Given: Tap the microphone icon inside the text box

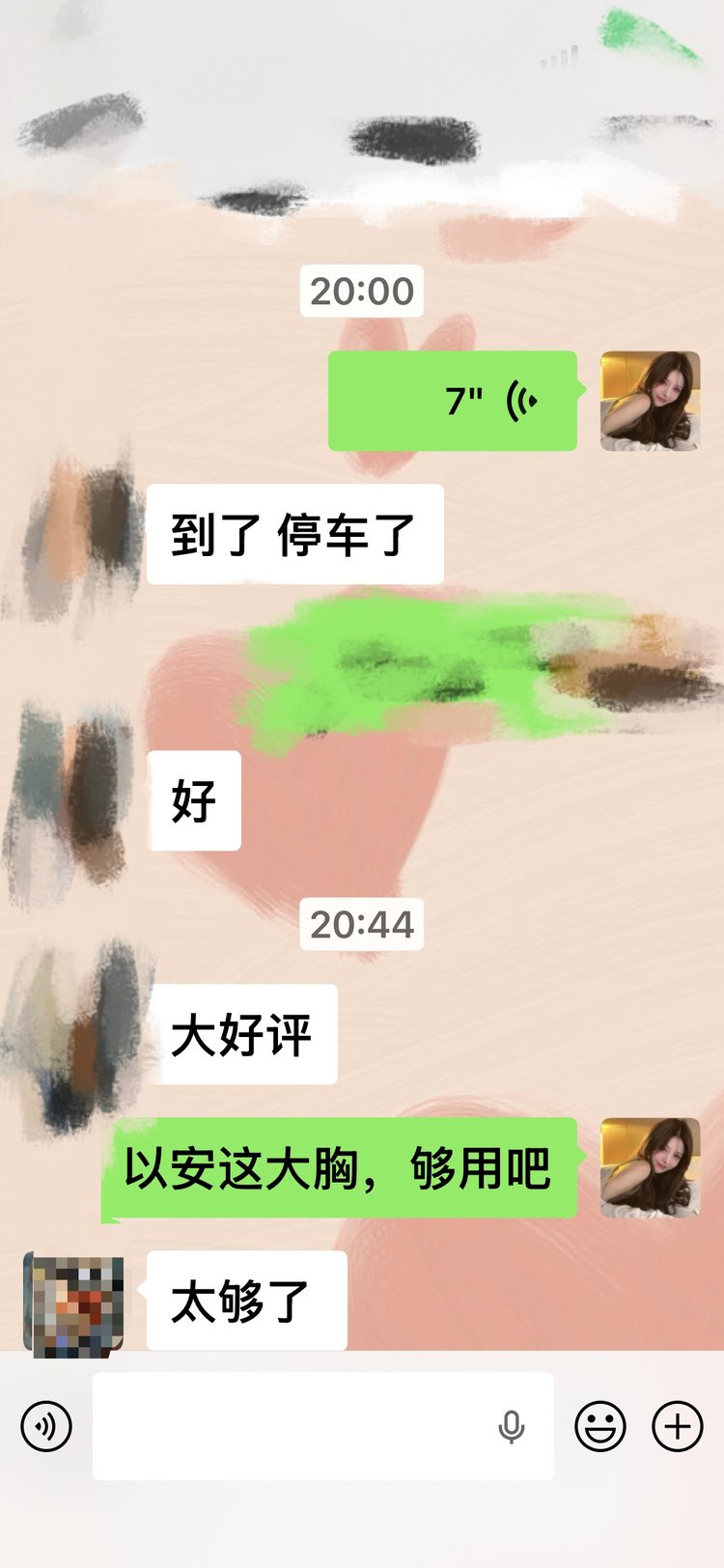Looking at the screenshot, I should (511, 1426).
